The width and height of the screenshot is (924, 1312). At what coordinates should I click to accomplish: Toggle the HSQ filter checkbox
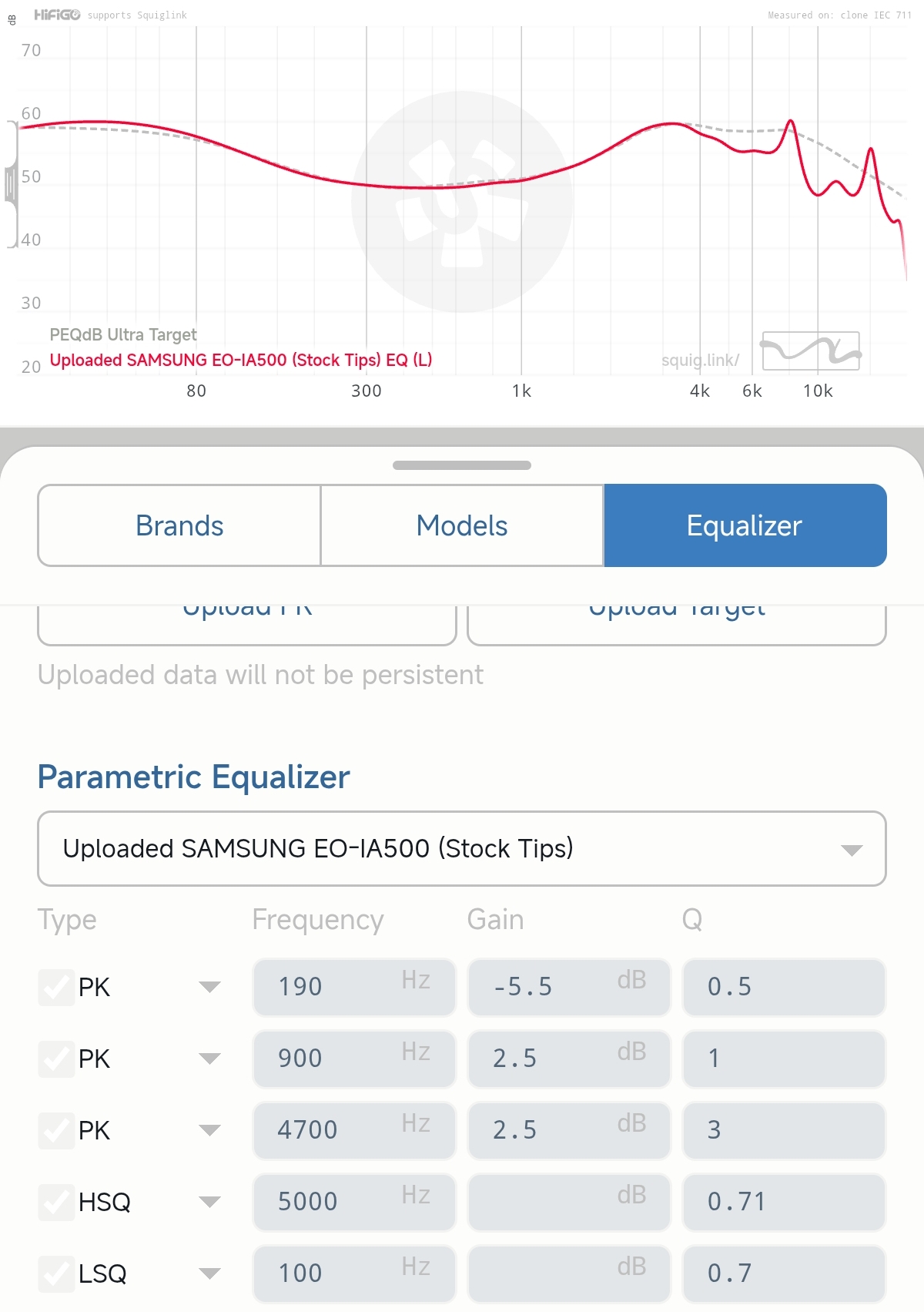pos(56,1202)
